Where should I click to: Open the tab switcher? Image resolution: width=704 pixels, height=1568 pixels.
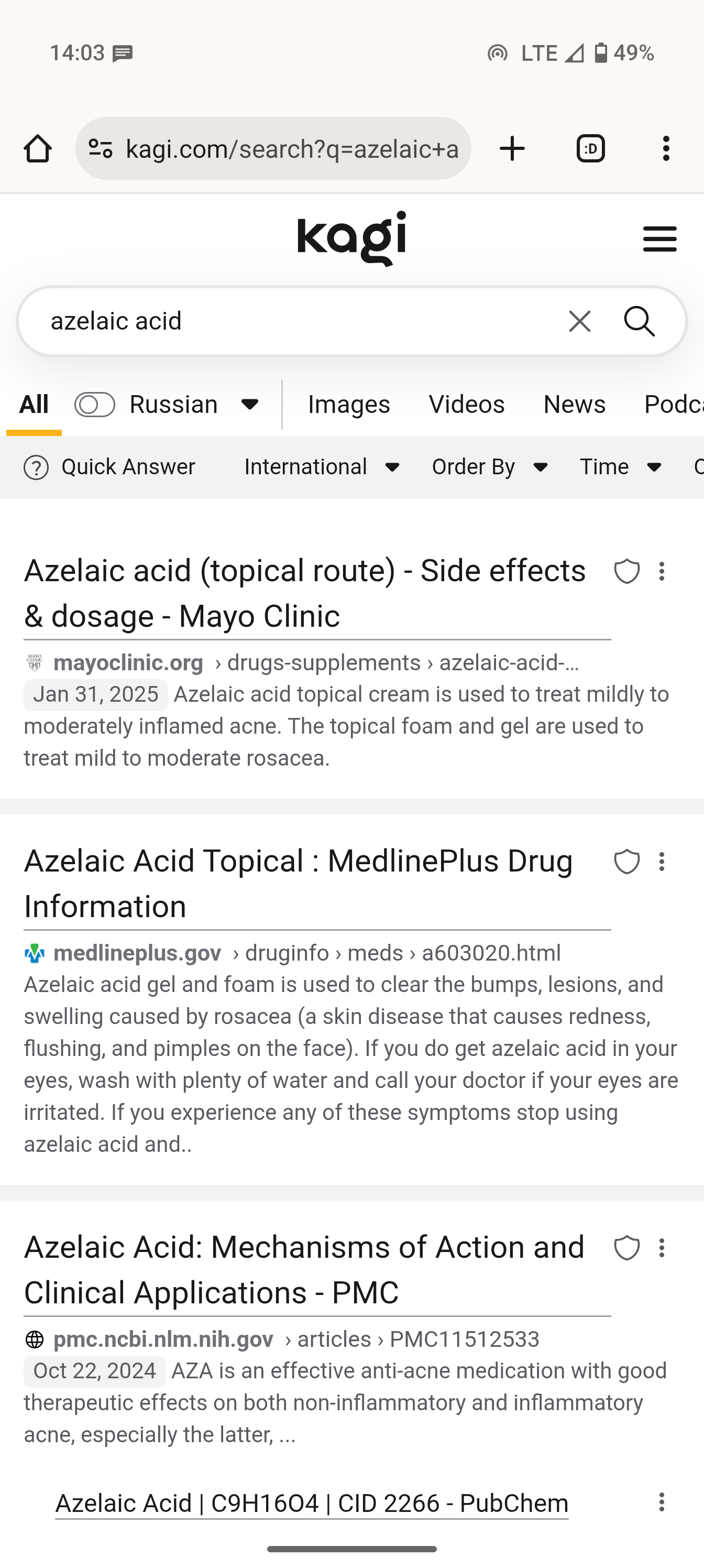(x=590, y=148)
